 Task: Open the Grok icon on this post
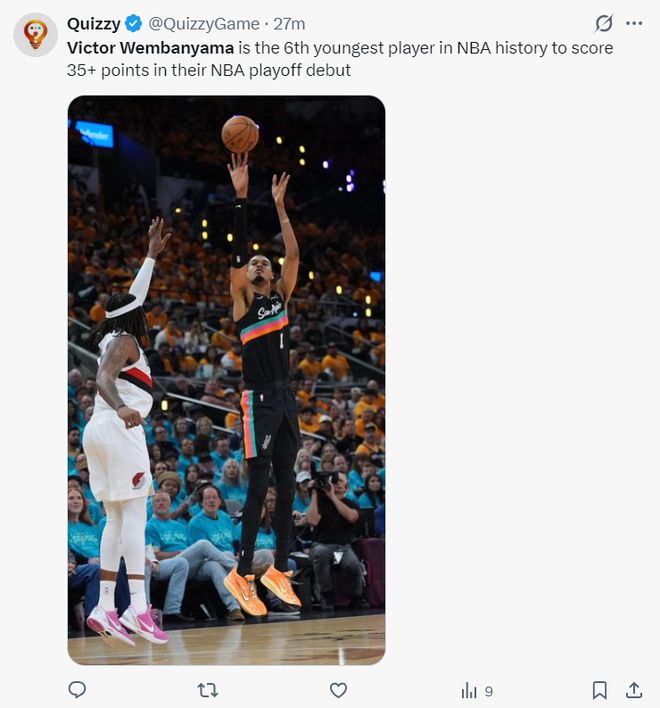pos(603,23)
